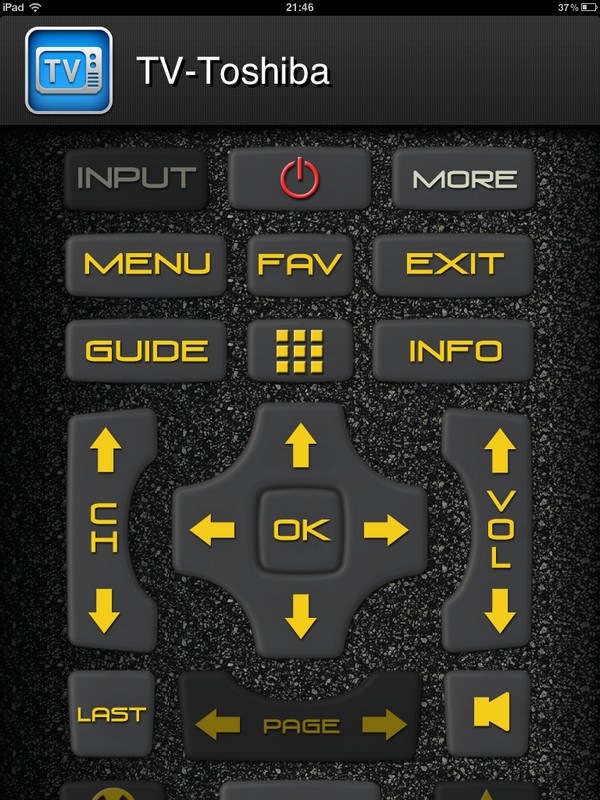600x800 pixels.
Task: Select the FAV button
Action: point(299,264)
